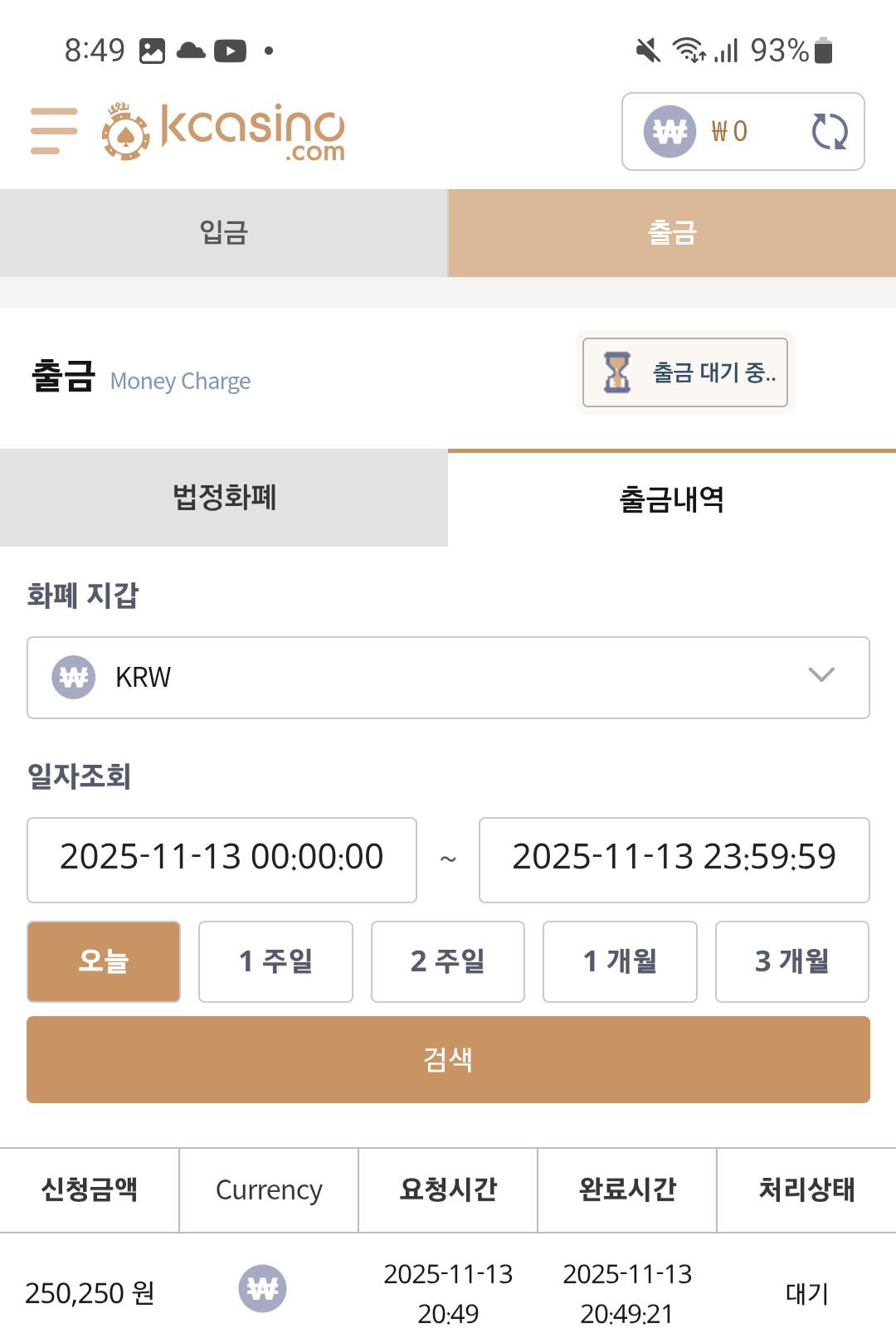Image resolution: width=896 pixels, height=1343 pixels.
Task: Select the 출금내역 tab
Action: click(671, 499)
